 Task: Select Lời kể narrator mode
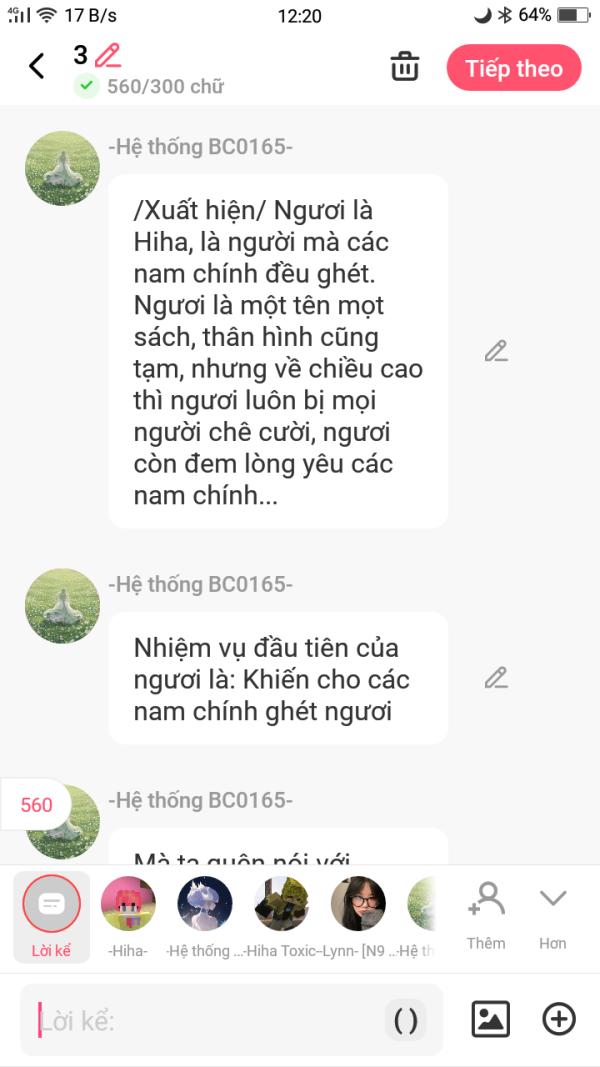51,916
